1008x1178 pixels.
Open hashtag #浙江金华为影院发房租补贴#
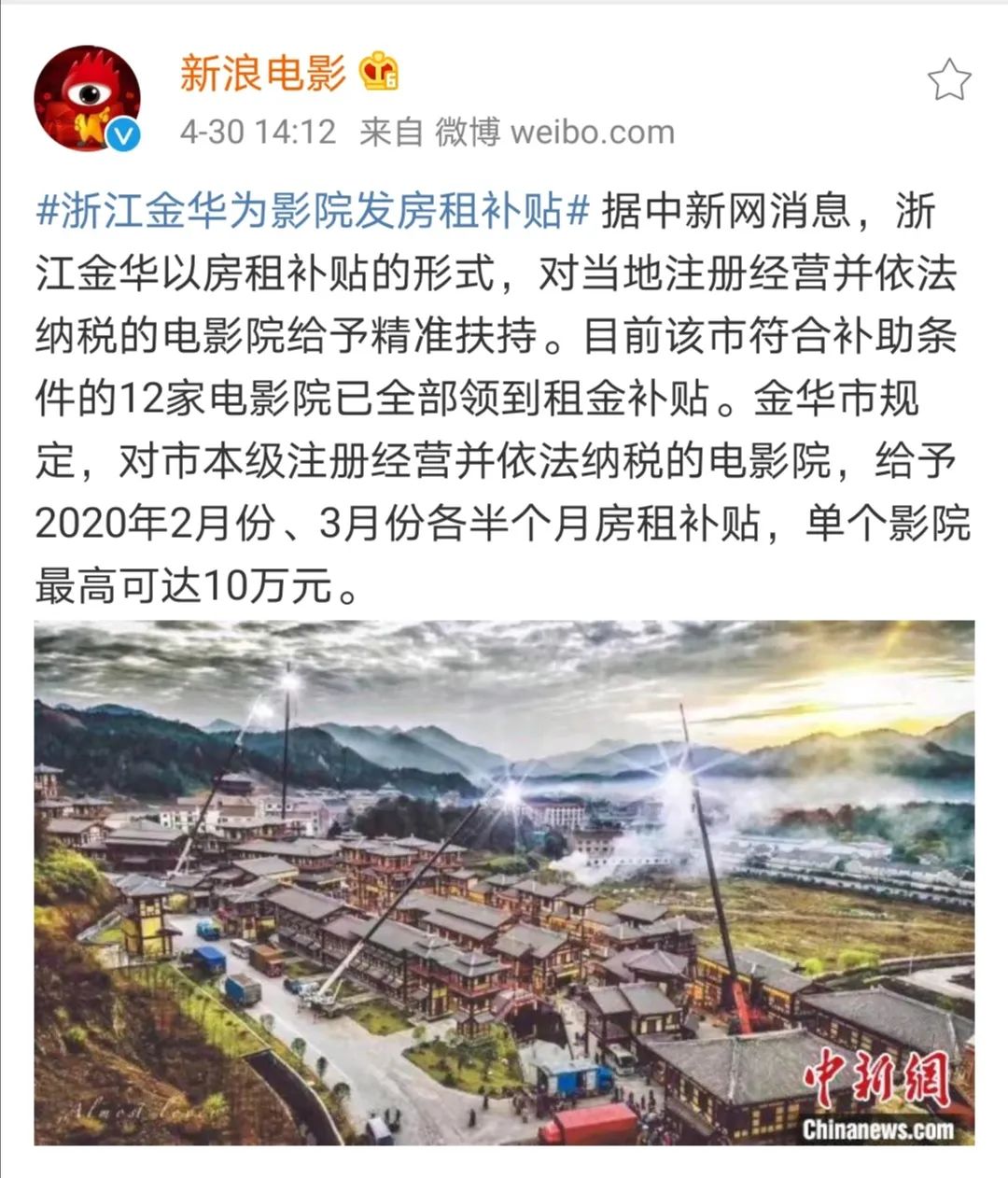click(x=314, y=211)
